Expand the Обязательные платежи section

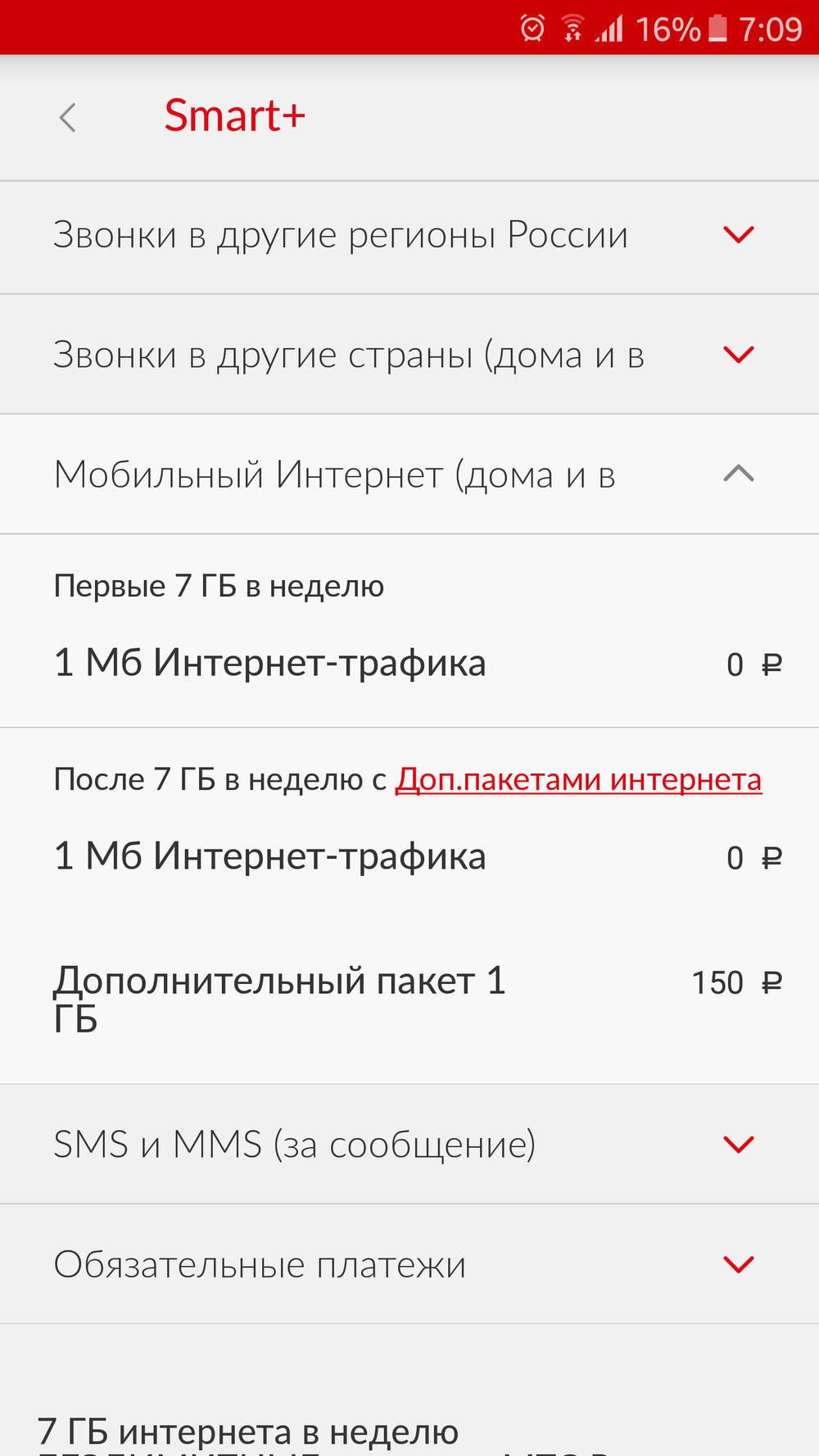coord(738,1264)
